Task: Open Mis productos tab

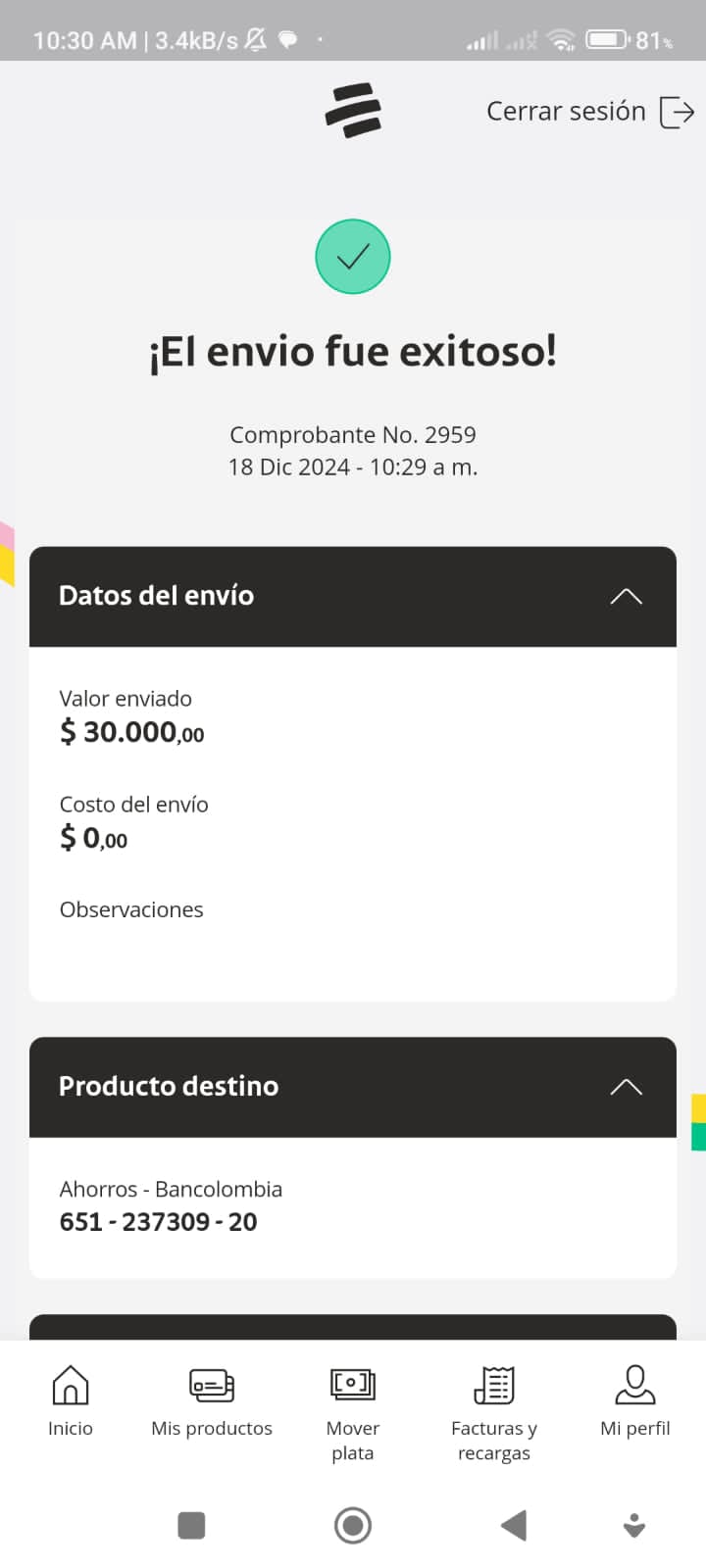Action: click(x=212, y=1401)
